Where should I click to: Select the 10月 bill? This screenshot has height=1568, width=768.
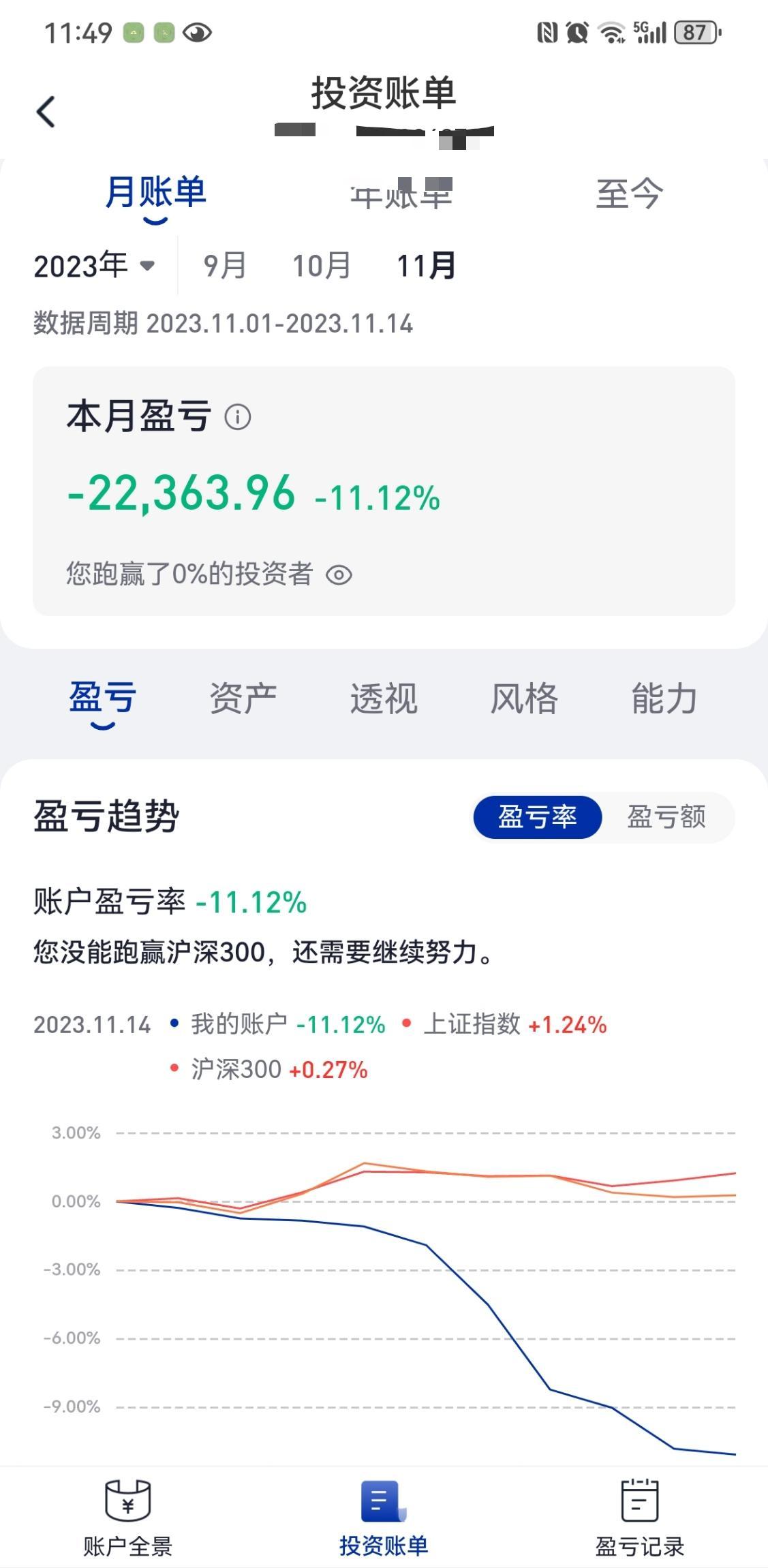point(322,266)
